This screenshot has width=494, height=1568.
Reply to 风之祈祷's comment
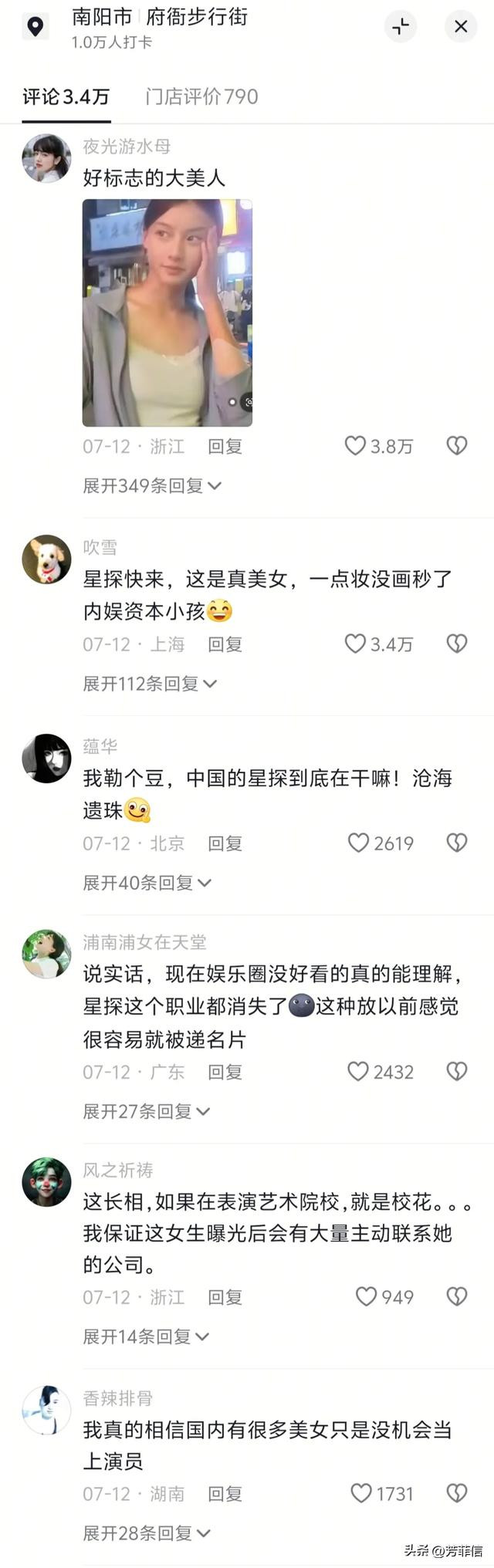[x=225, y=1297]
